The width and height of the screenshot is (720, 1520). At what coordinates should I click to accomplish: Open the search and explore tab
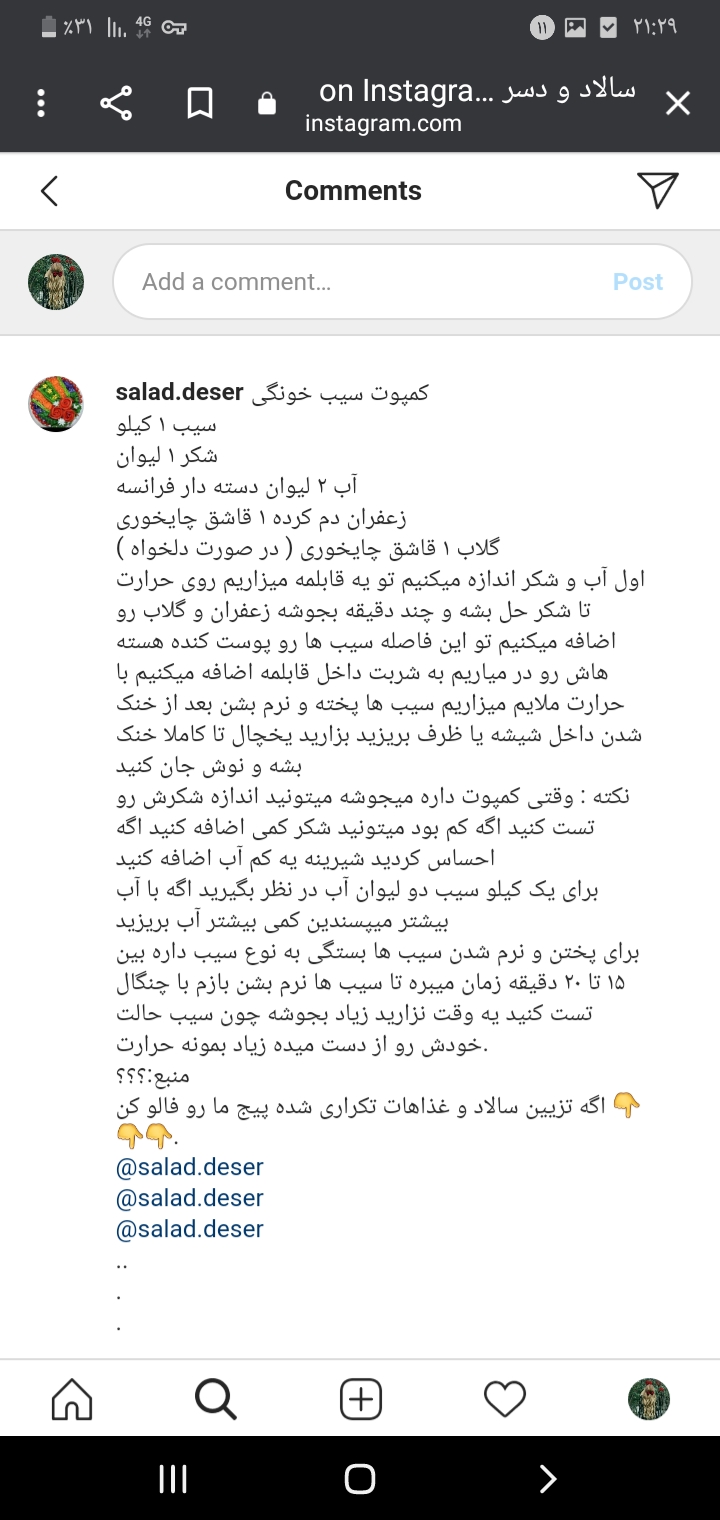pos(216,1399)
